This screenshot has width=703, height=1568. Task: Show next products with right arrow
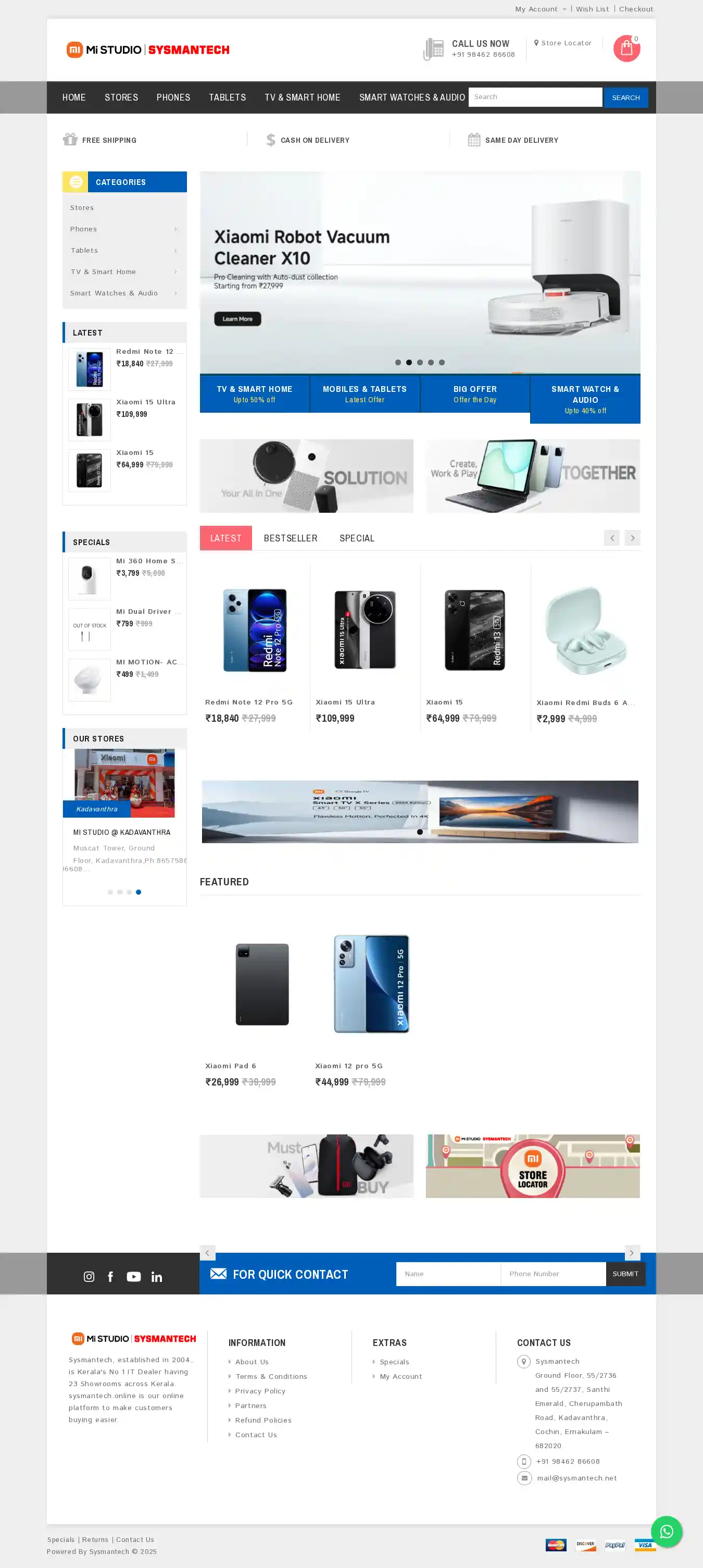click(x=632, y=538)
